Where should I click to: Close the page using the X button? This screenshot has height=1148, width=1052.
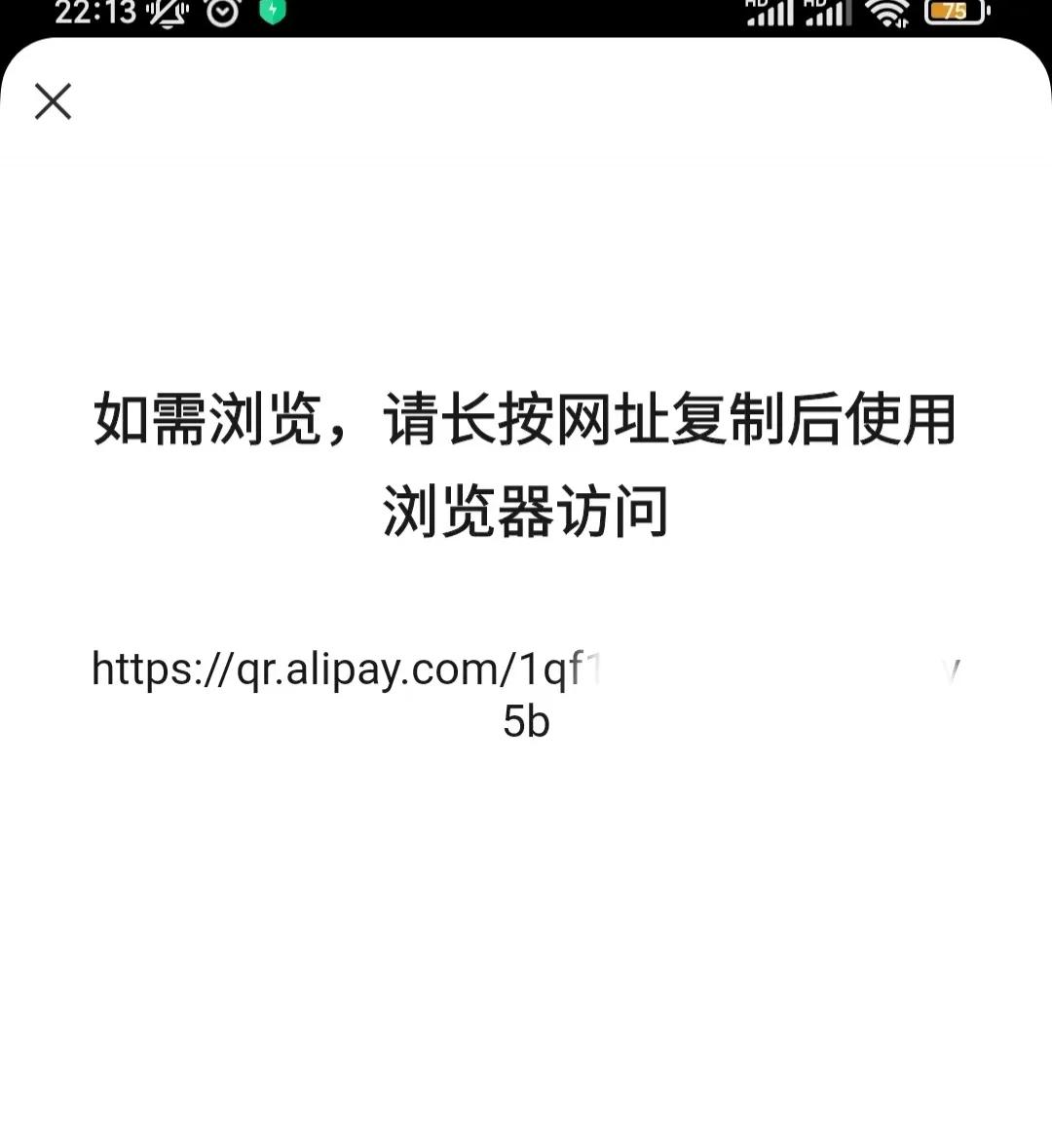tap(53, 101)
